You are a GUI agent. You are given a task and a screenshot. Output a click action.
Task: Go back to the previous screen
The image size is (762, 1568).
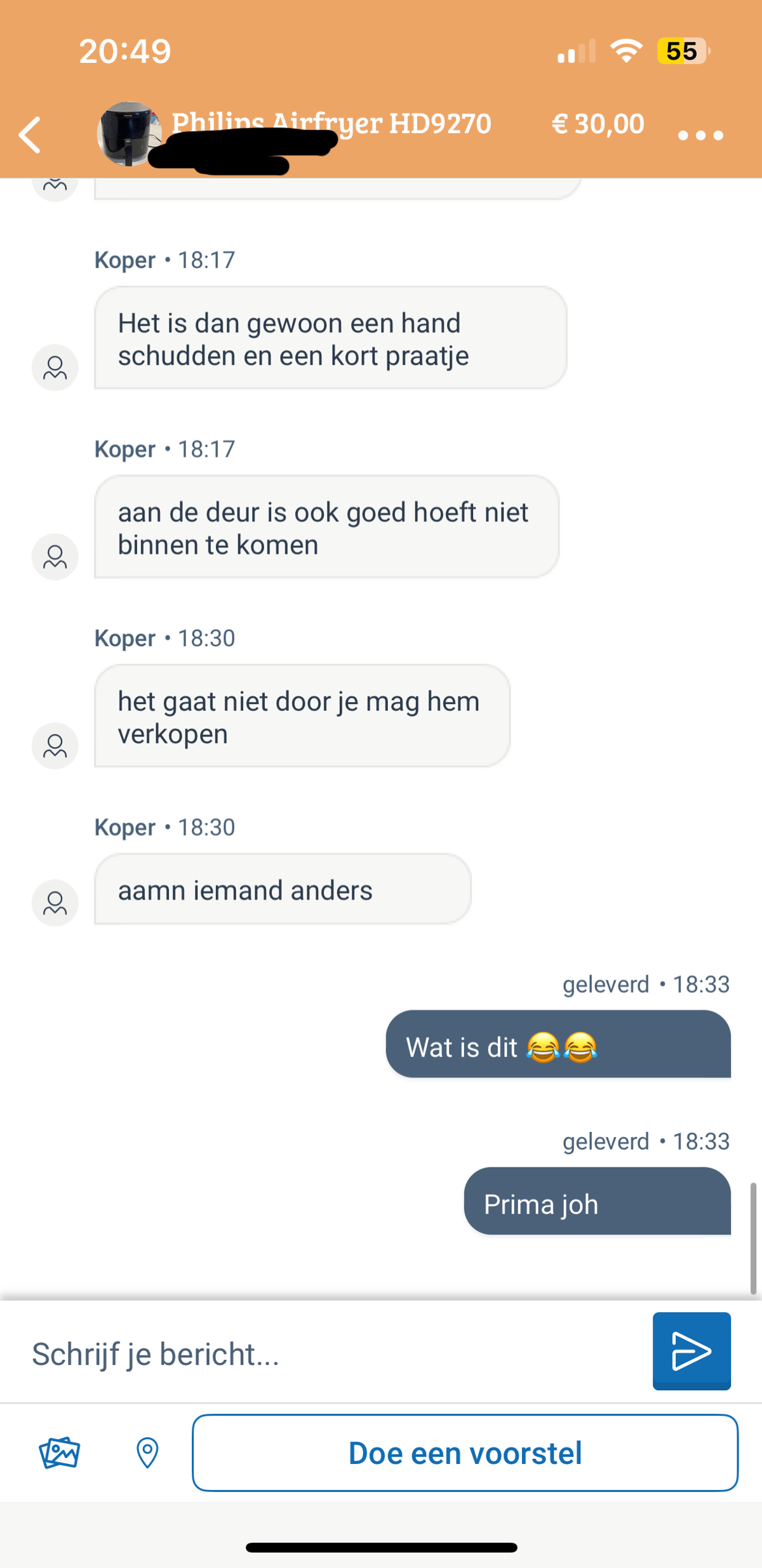click(x=30, y=135)
